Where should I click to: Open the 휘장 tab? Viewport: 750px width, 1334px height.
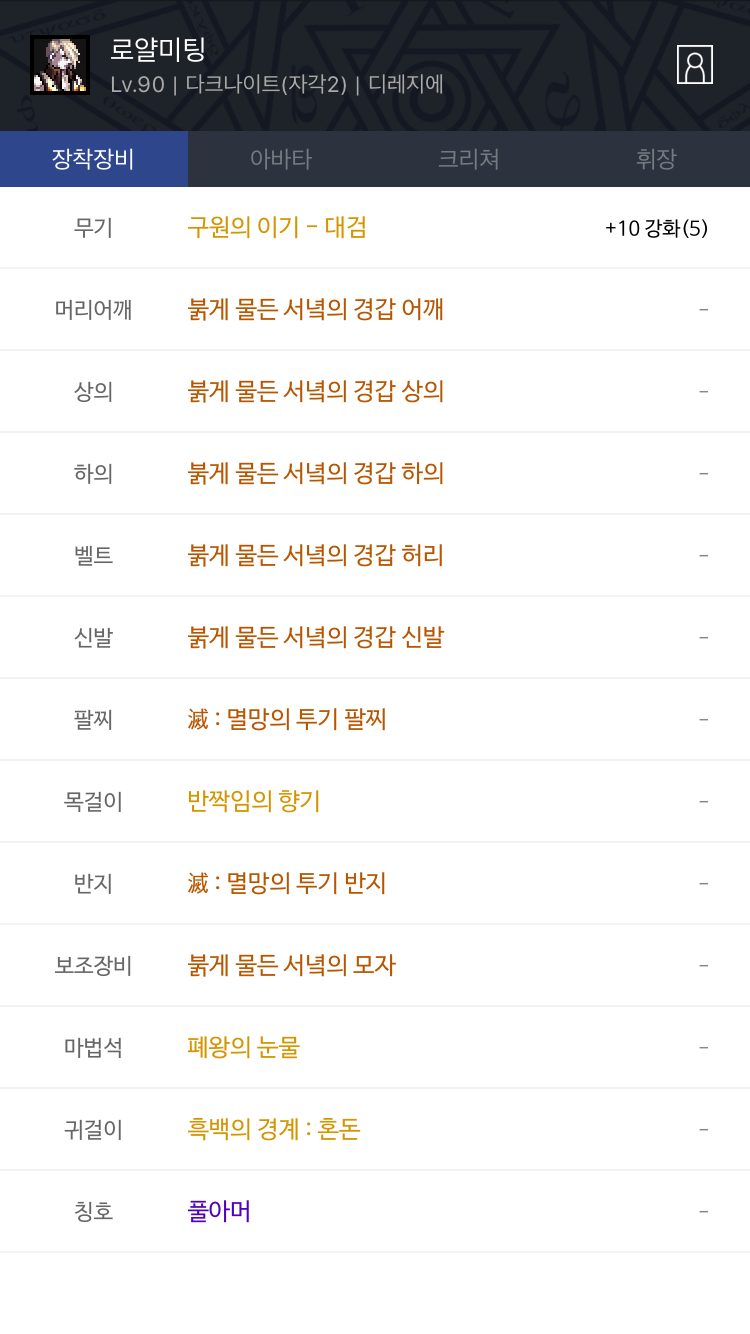(656, 159)
